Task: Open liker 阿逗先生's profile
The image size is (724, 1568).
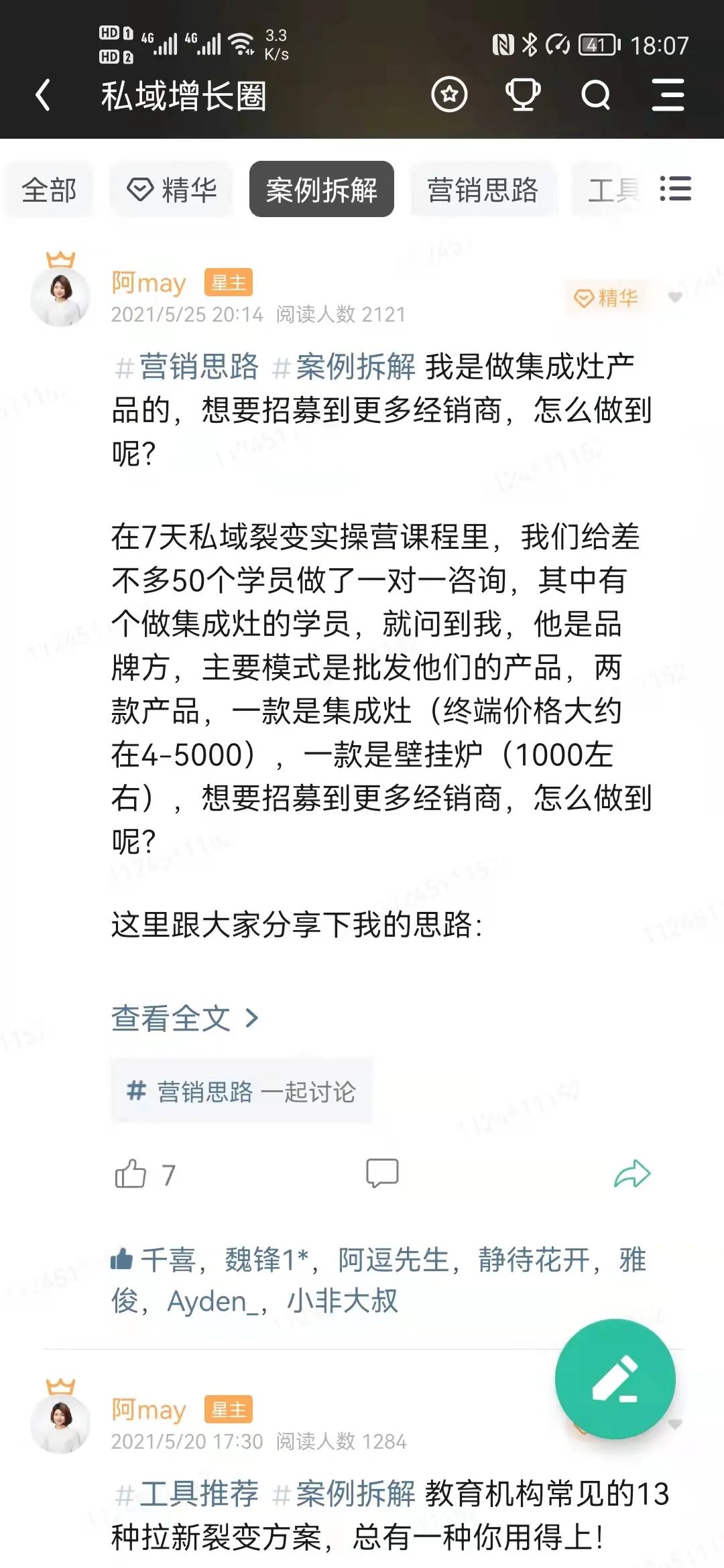Action: tap(394, 1260)
